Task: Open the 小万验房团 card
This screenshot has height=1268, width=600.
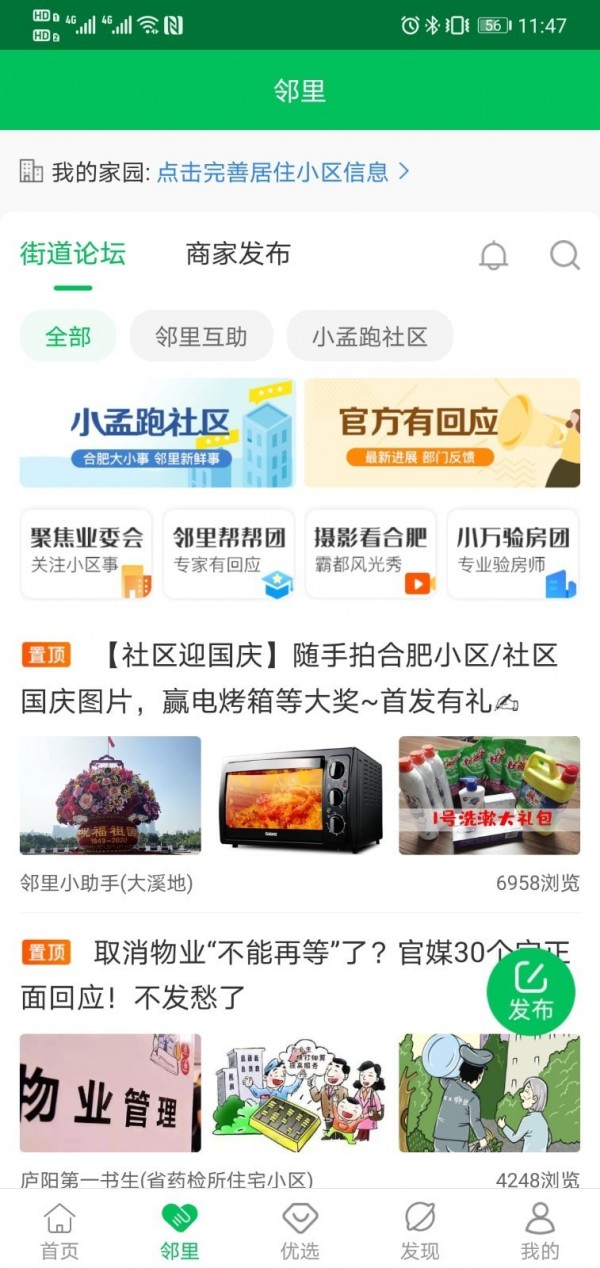Action: click(513, 553)
